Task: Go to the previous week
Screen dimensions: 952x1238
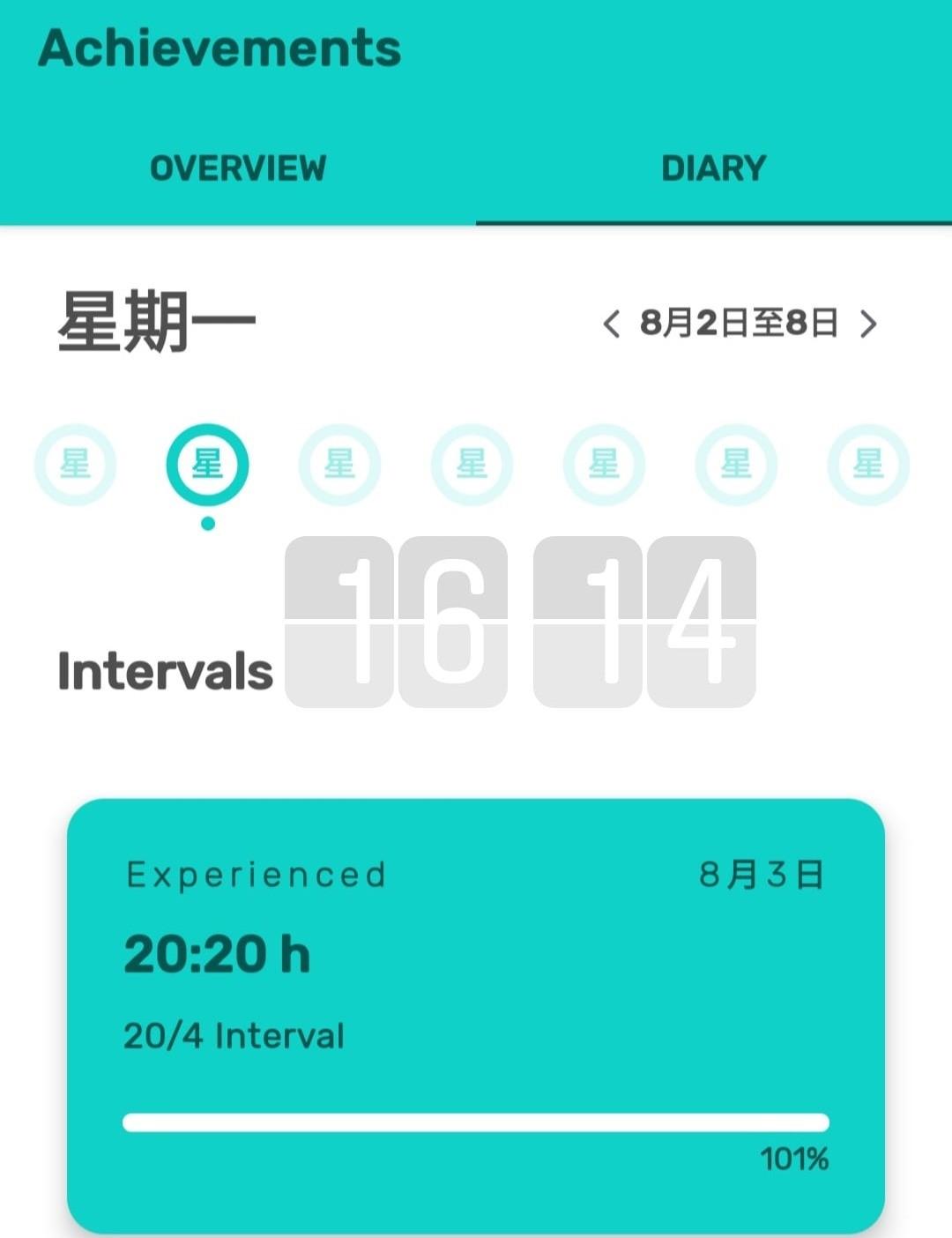Action: tap(611, 324)
